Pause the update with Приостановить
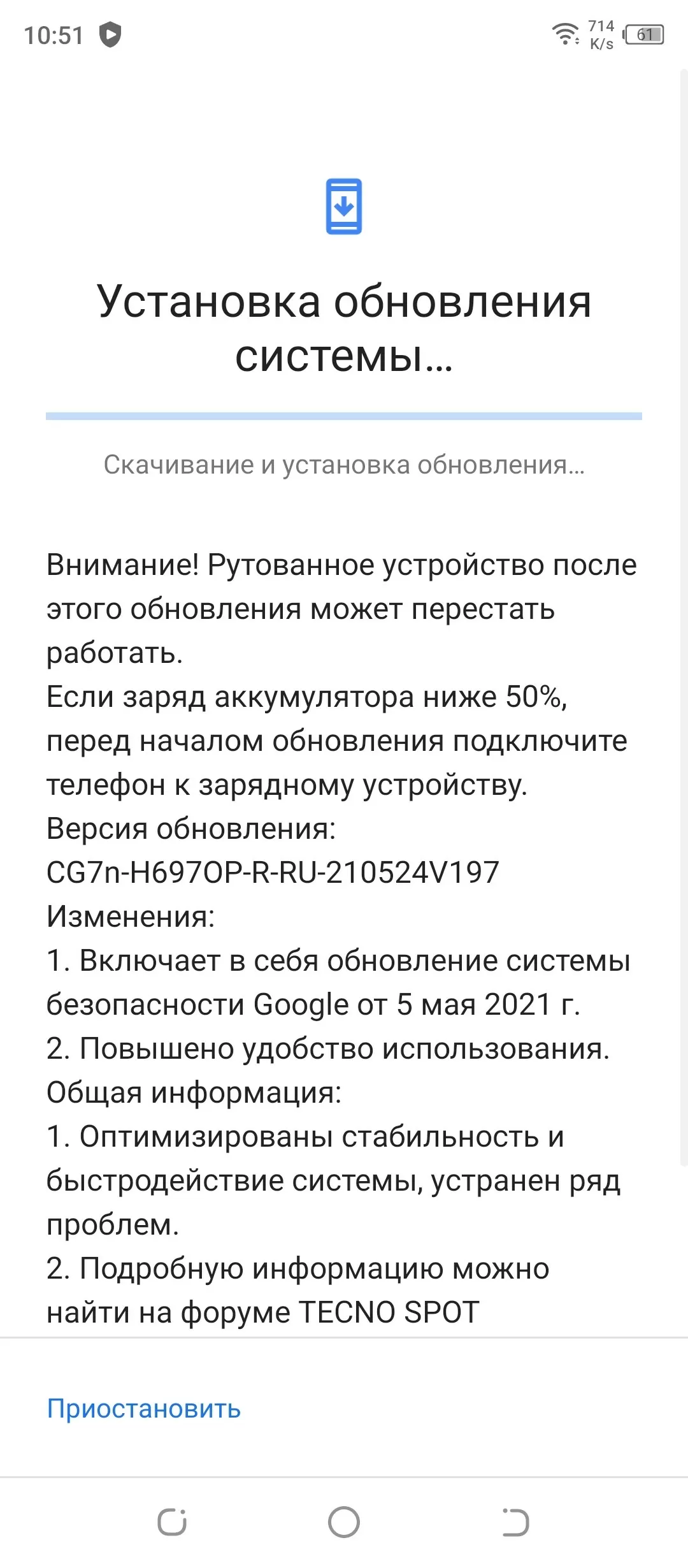Screen dimensions: 688x1568 click(x=144, y=1408)
